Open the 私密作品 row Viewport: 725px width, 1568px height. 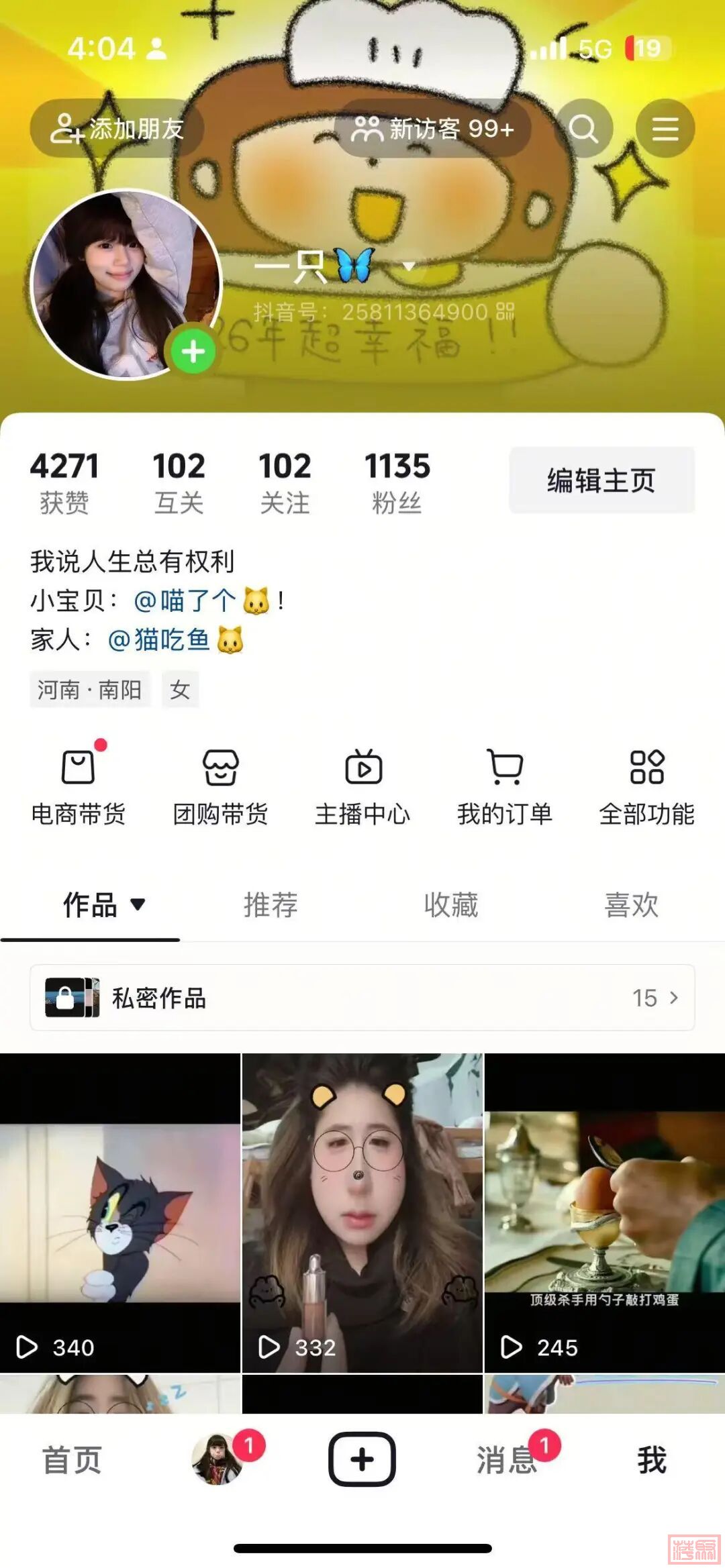coord(362,998)
